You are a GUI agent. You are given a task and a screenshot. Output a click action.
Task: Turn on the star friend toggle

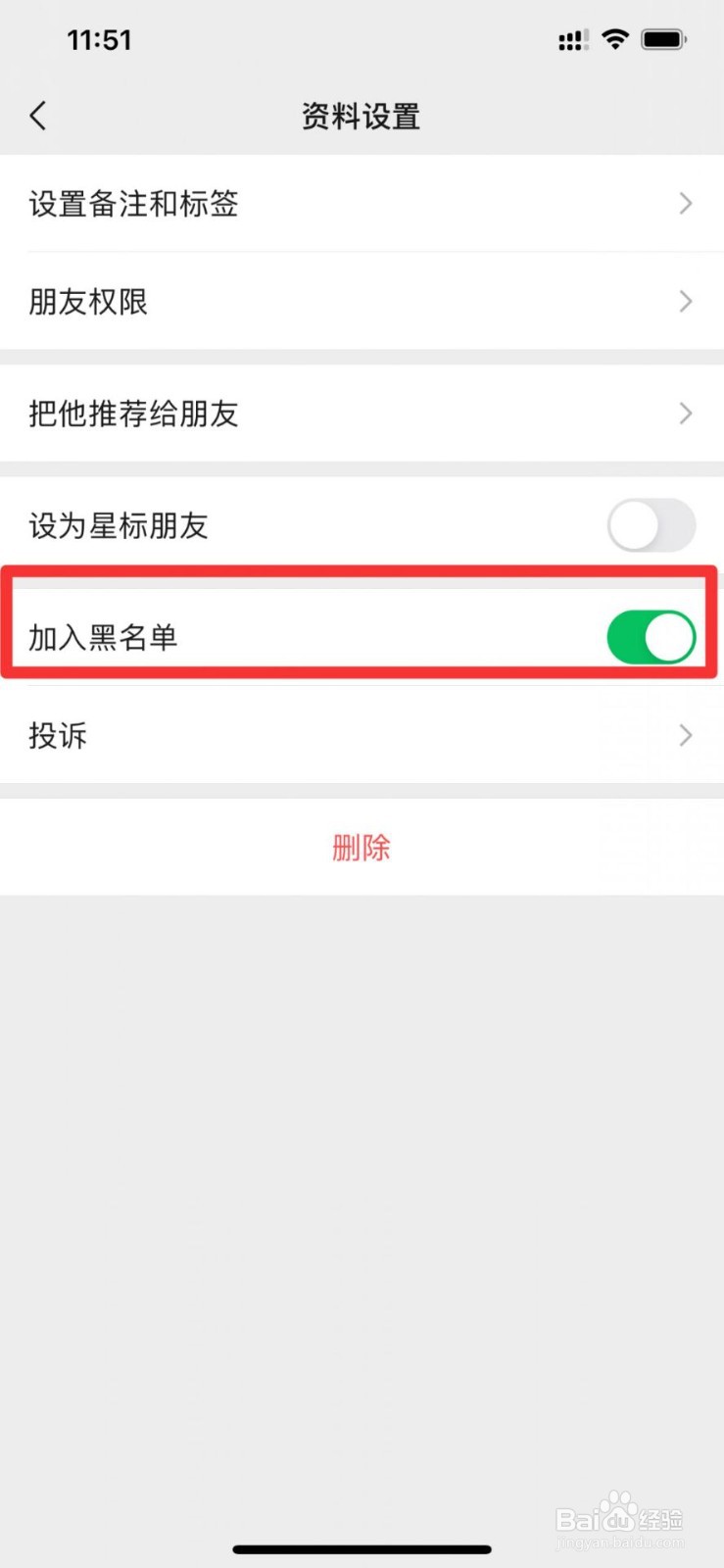(651, 525)
